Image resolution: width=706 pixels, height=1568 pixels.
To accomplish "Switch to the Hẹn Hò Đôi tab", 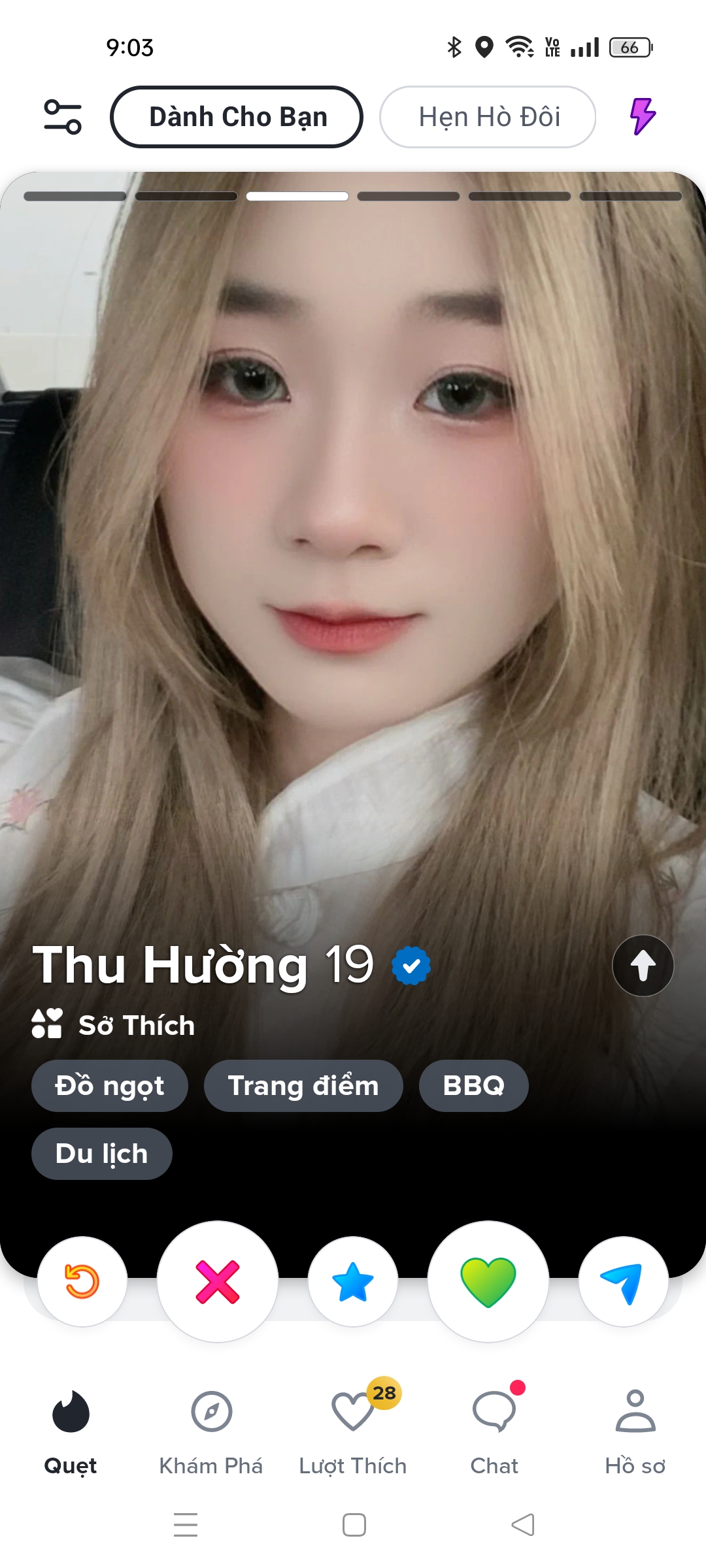I will pyautogui.click(x=488, y=117).
